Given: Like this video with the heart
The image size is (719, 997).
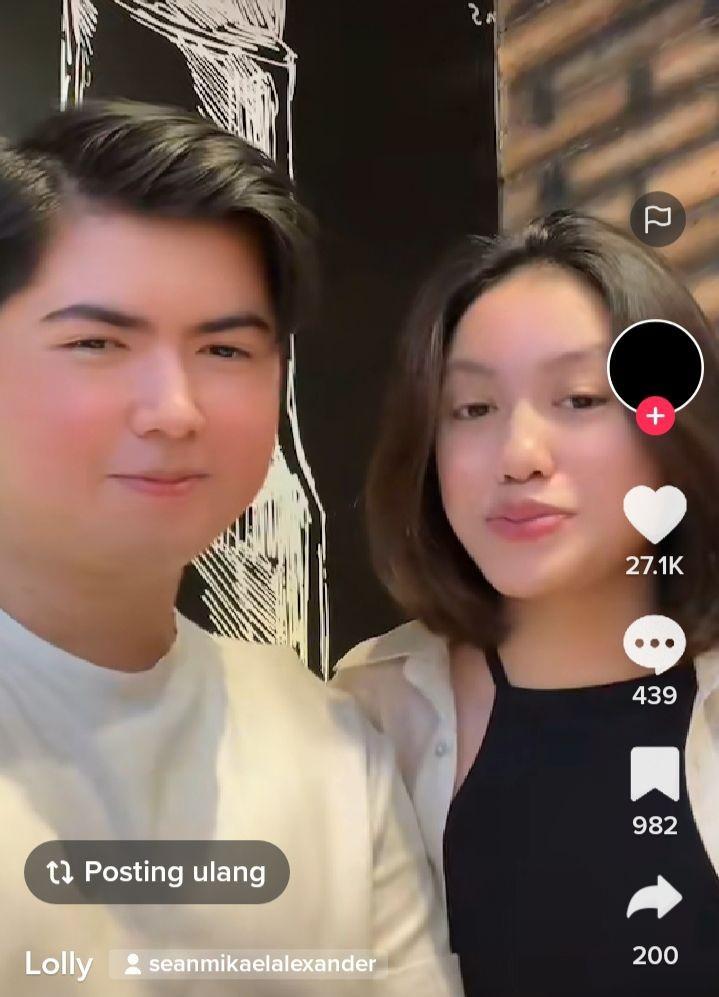Looking at the screenshot, I should coord(655,514).
